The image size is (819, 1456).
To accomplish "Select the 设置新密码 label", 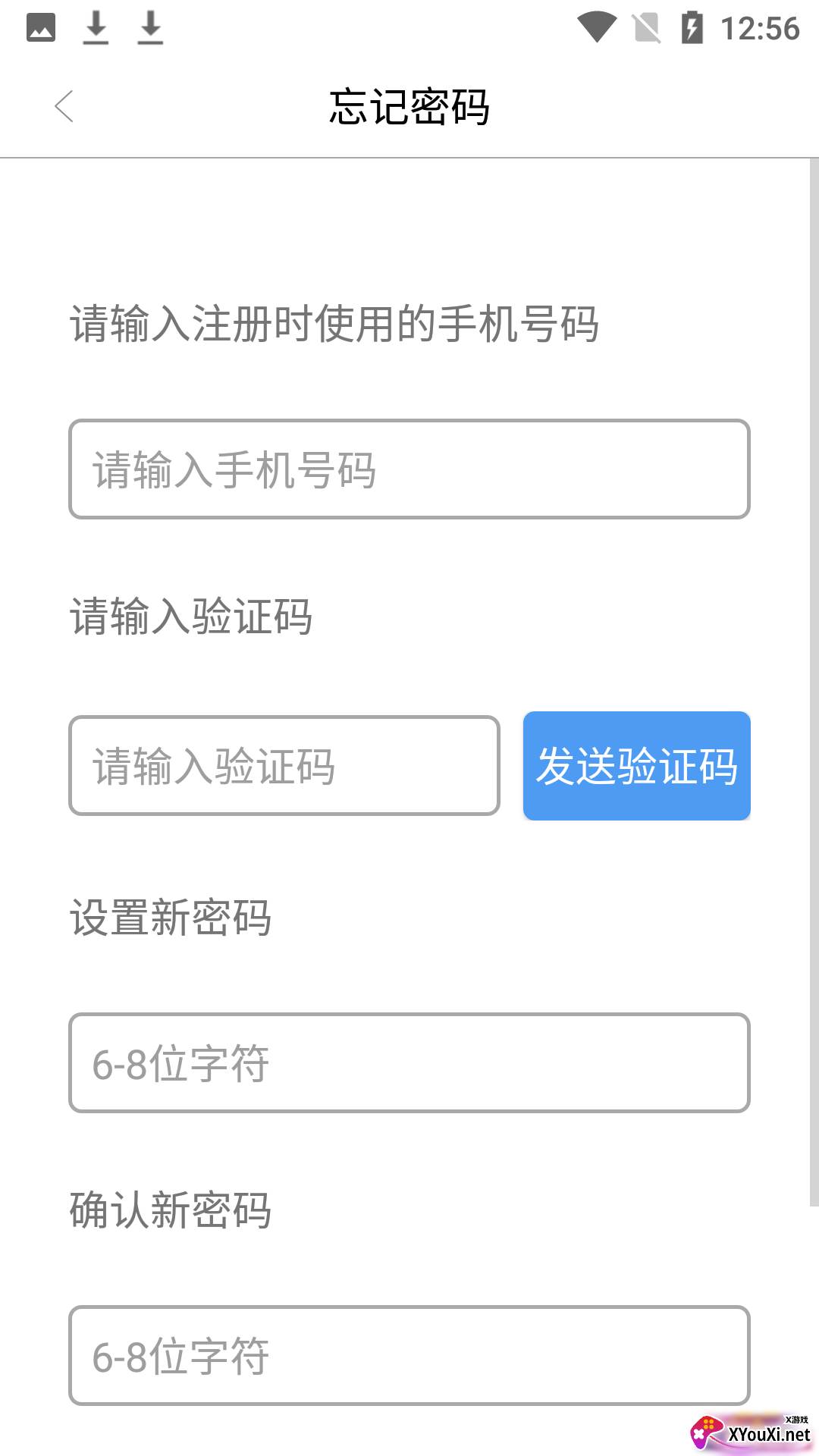I will point(171,918).
